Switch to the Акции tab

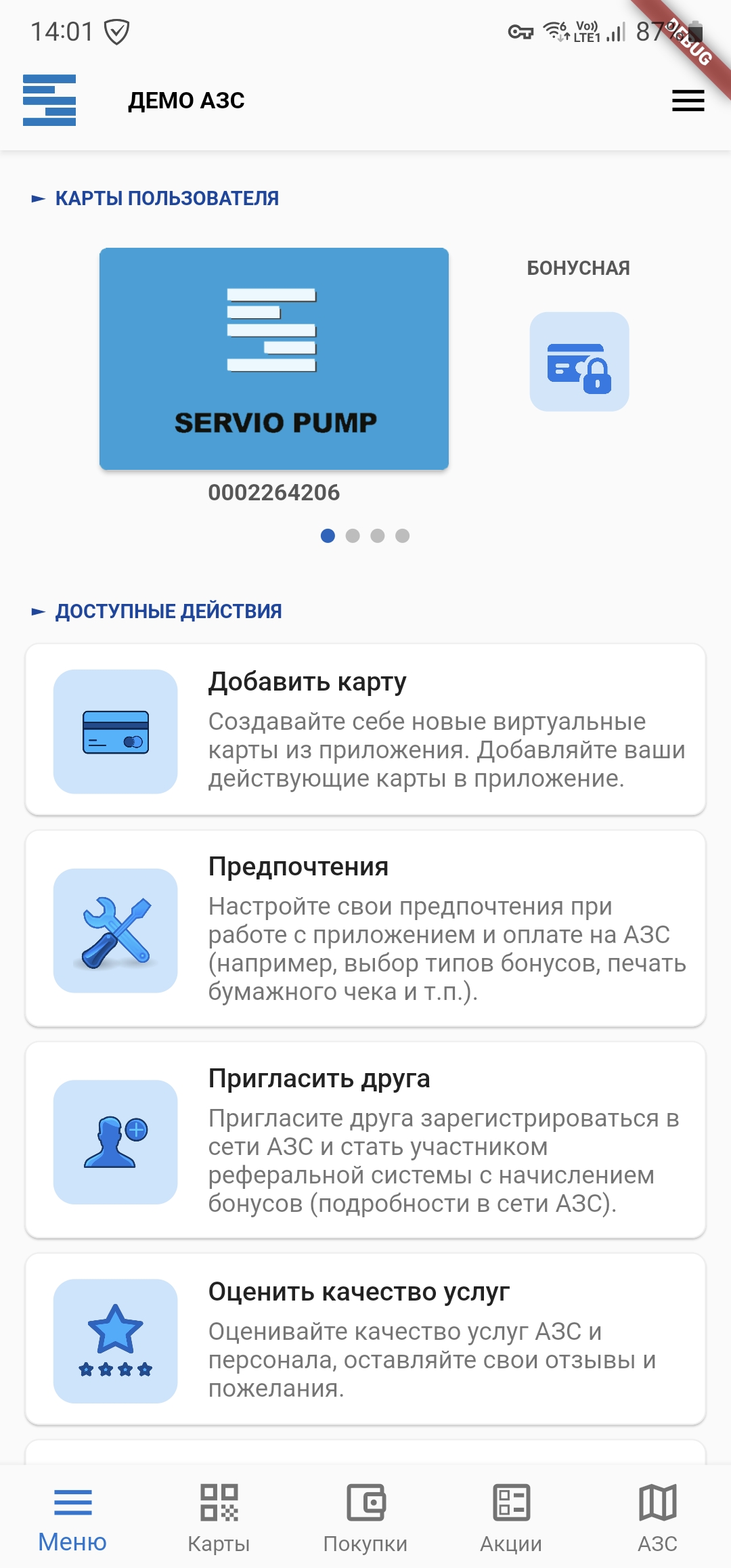(511, 1518)
